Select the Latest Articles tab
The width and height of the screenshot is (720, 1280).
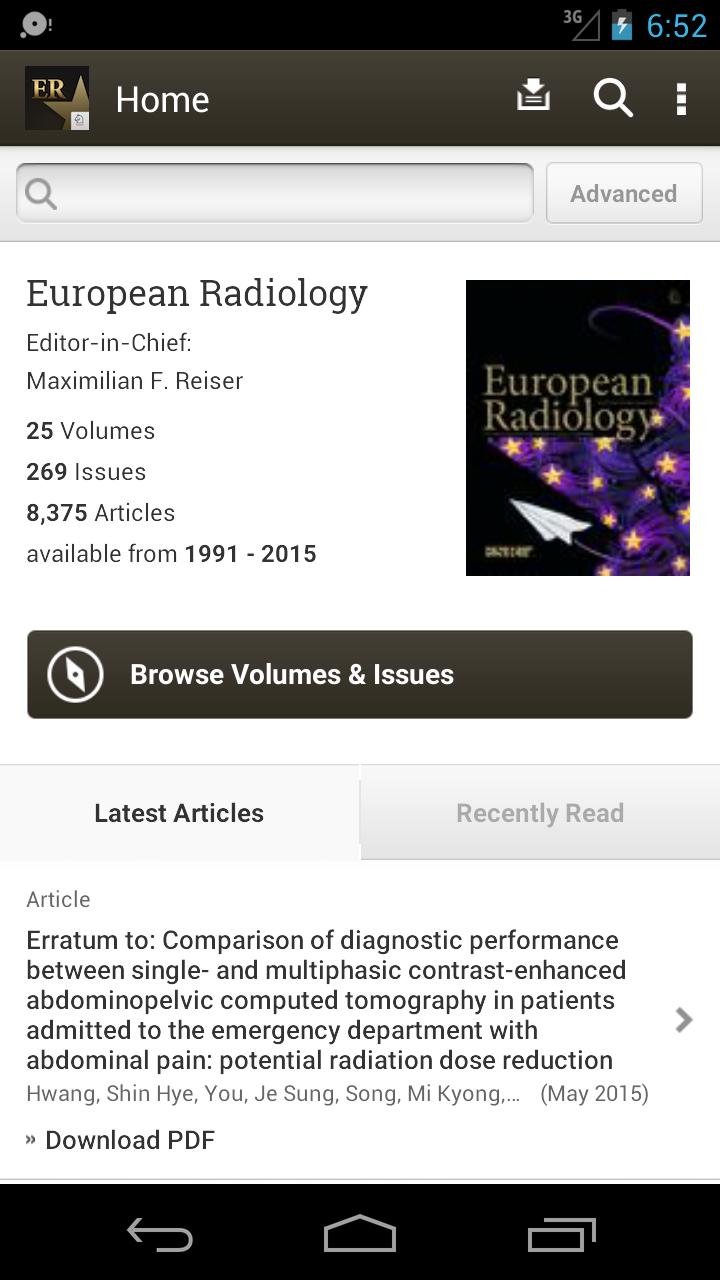point(179,813)
